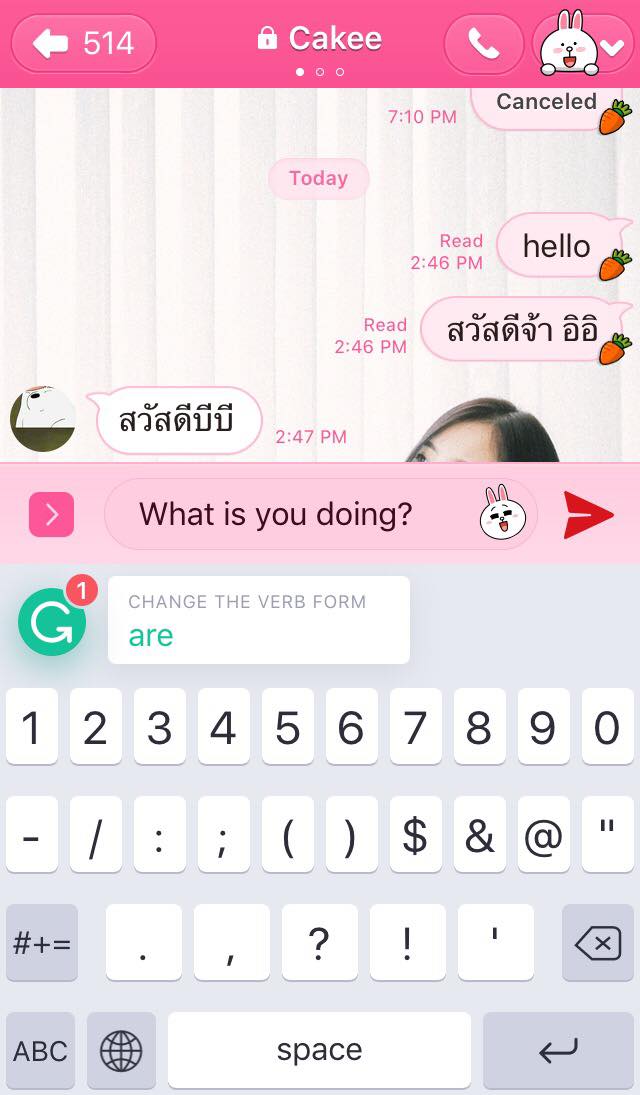Insert a space with the space bar
Viewport: 640px width, 1095px height.
[x=319, y=1051]
